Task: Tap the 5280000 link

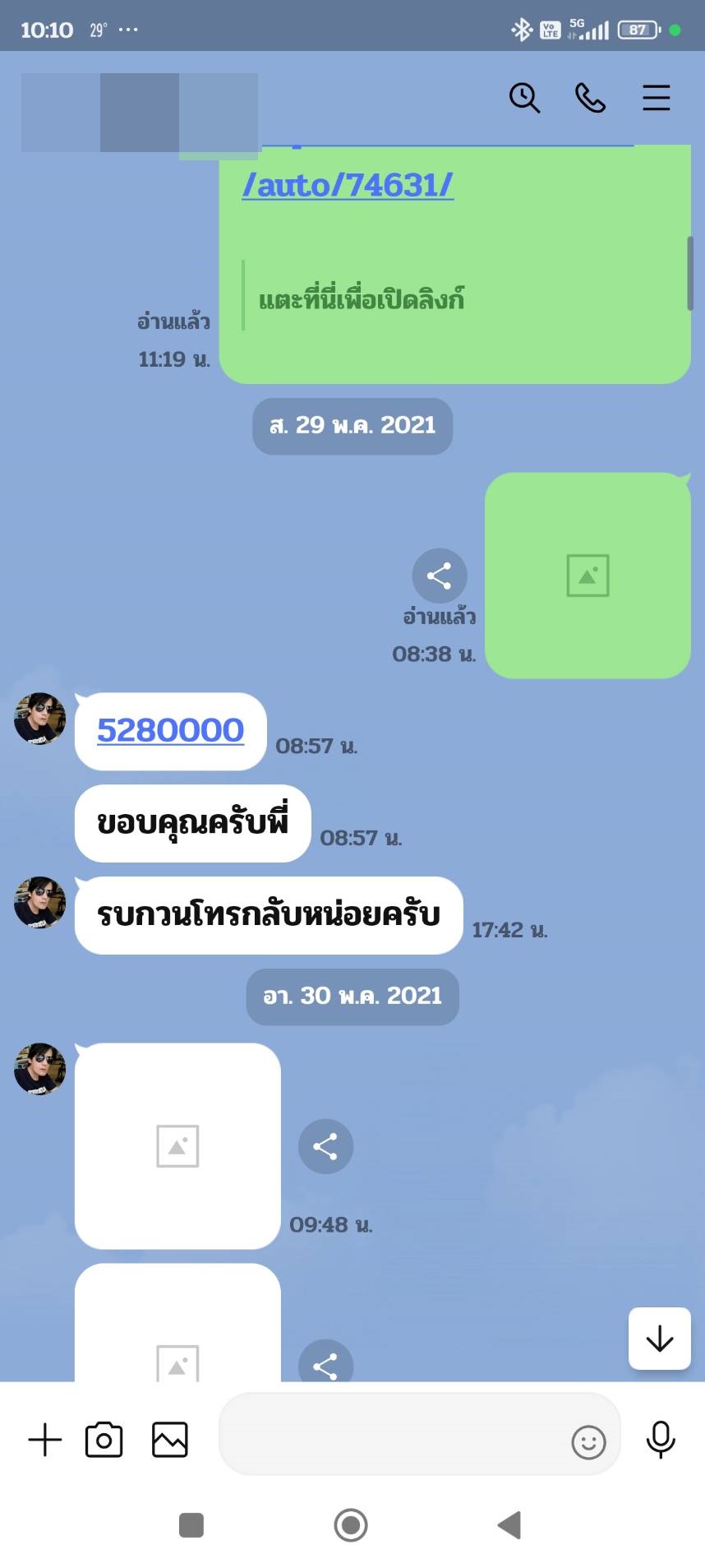Action: pos(170,730)
